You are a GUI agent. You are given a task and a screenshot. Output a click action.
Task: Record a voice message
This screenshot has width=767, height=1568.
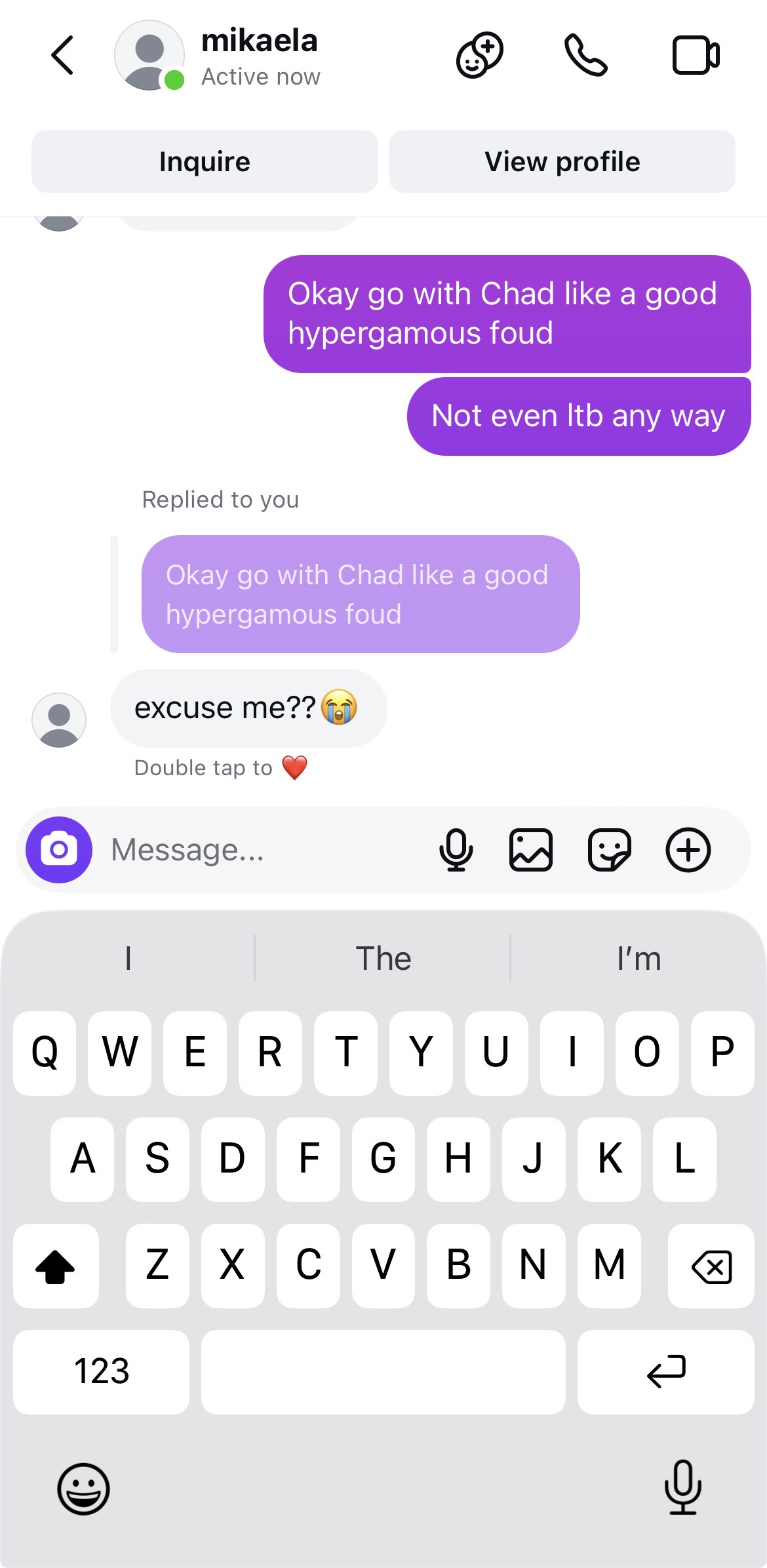456,850
